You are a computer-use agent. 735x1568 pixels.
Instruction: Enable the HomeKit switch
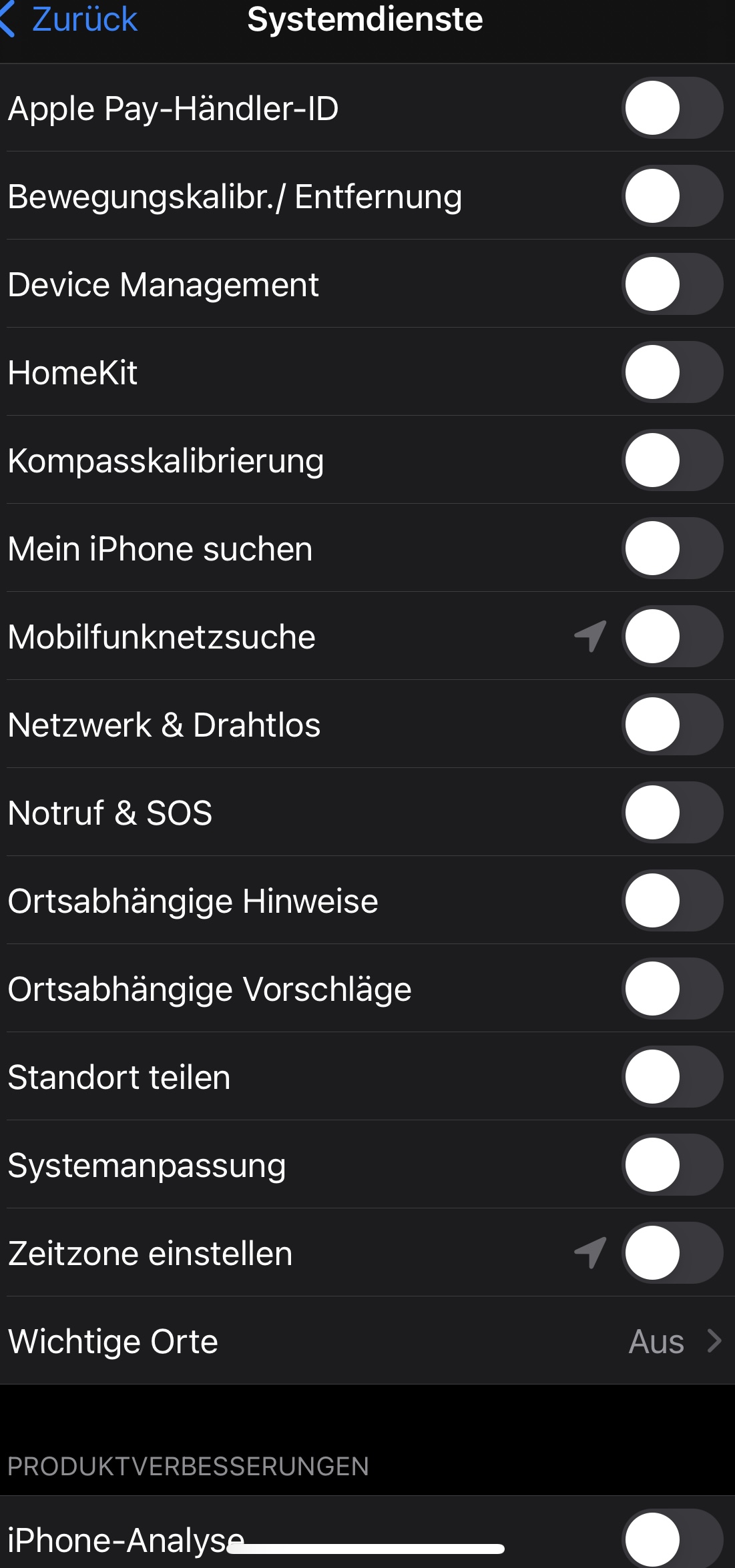point(672,372)
